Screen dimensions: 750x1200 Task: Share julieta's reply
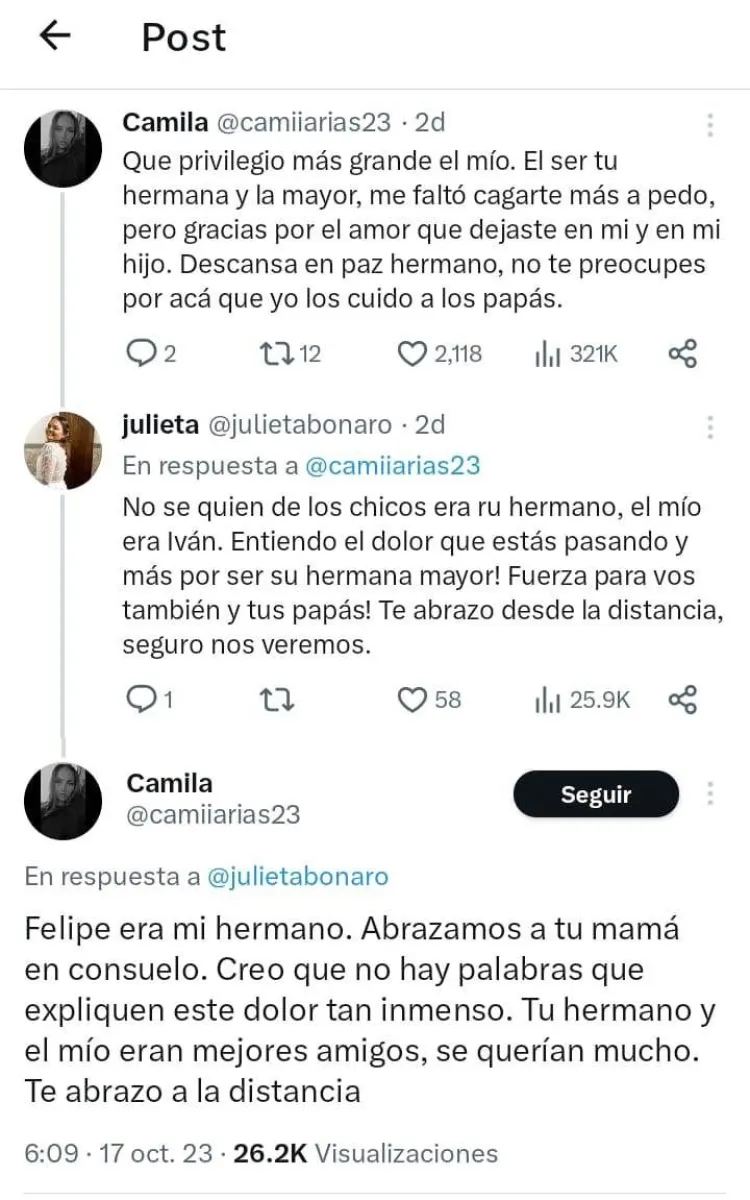[682, 700]
